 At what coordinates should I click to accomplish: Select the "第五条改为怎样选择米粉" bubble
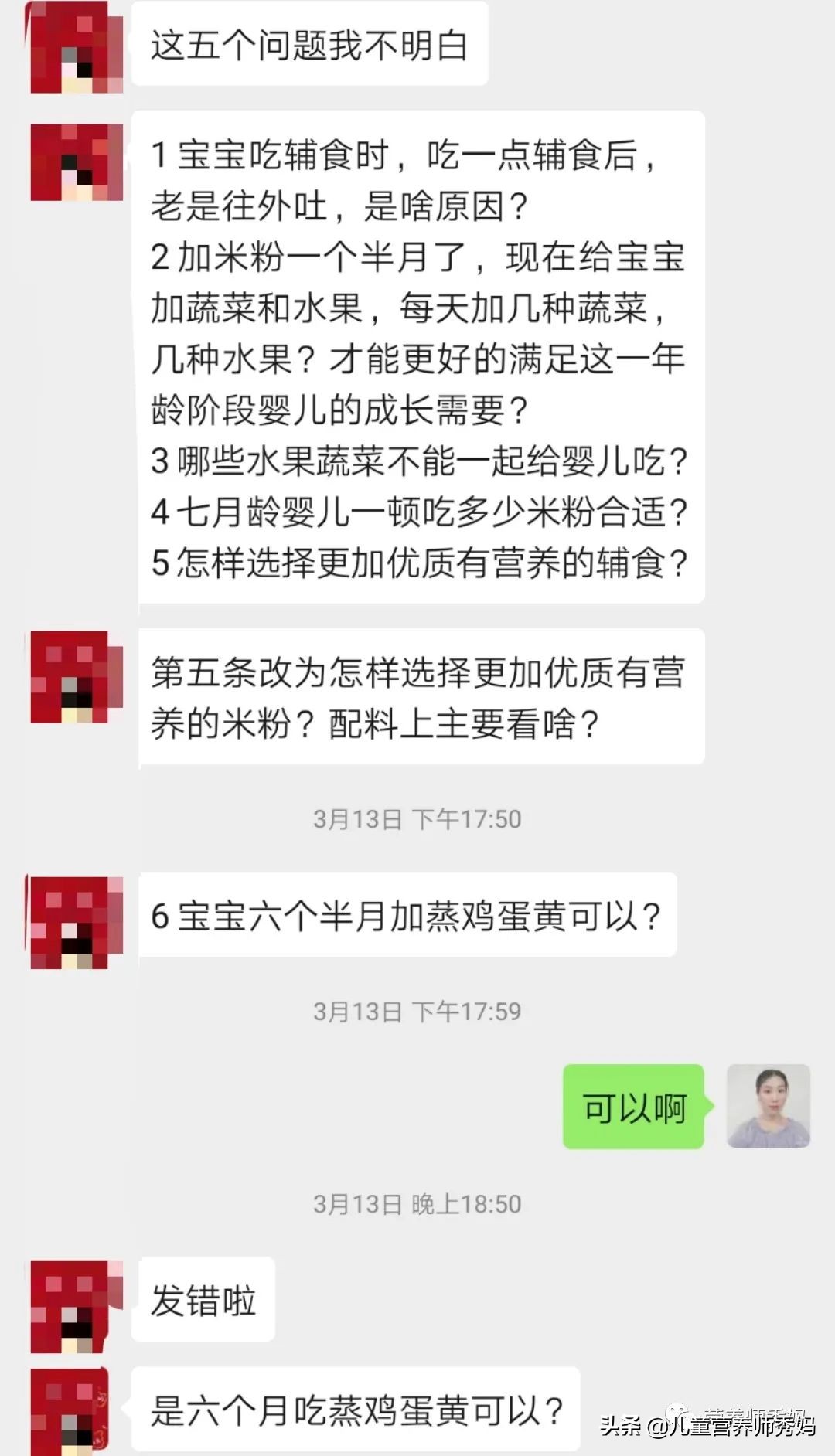[x=421, y=696]
